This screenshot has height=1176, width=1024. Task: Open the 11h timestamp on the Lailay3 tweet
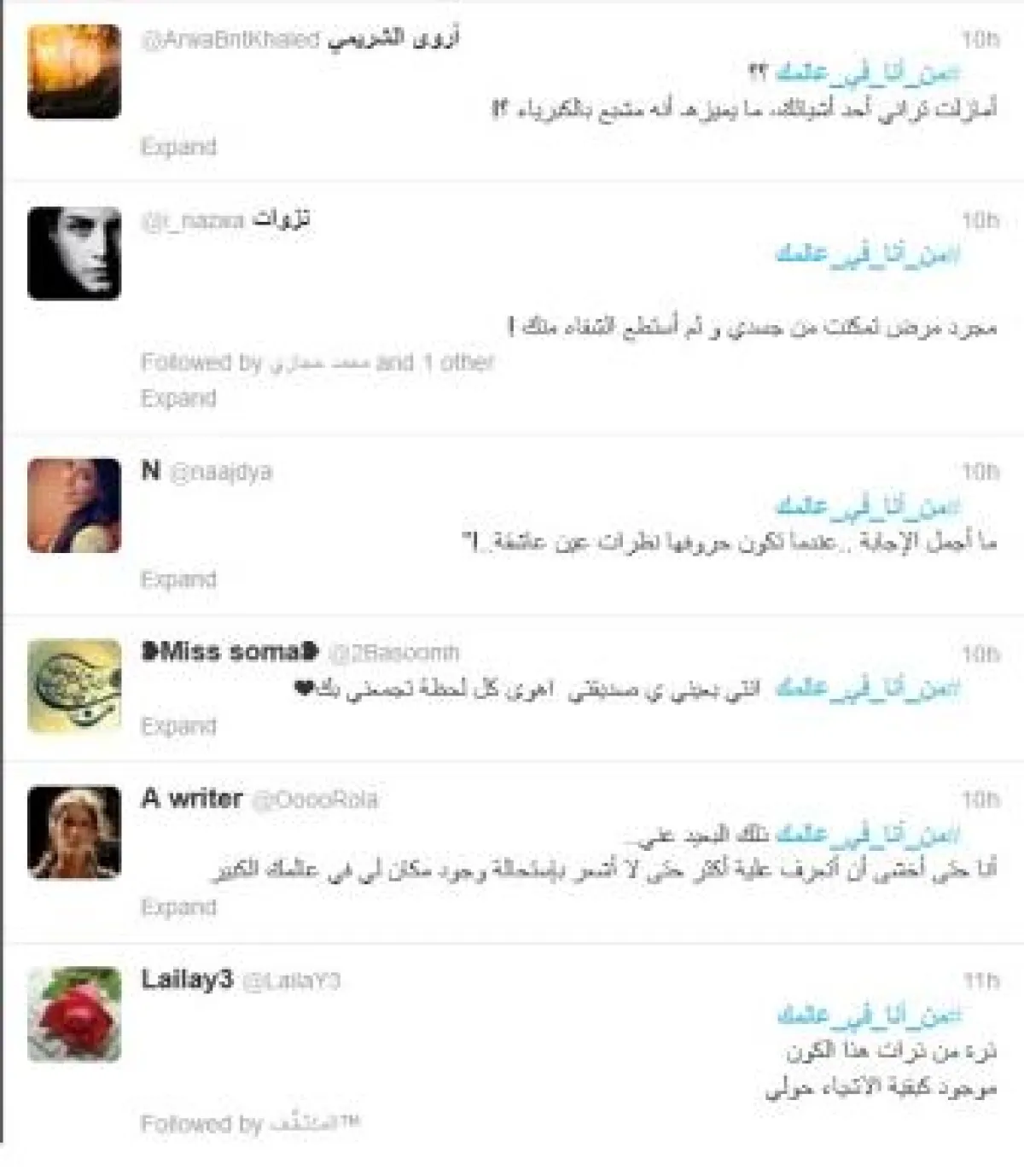coord(980,981)
